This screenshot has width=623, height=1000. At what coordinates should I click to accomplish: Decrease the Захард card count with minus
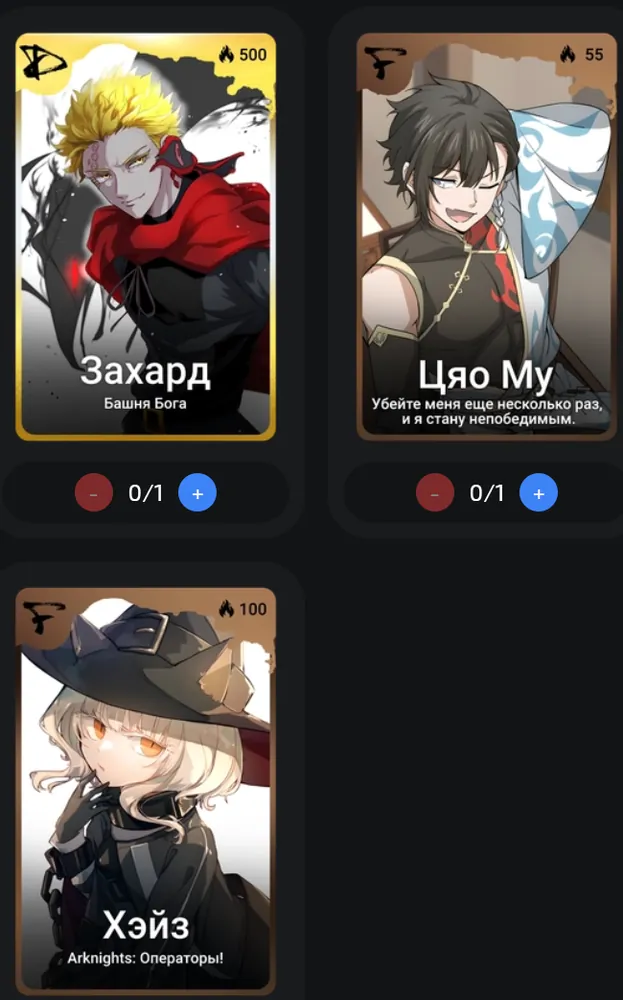pyautogui.click(x=94, y=493)
